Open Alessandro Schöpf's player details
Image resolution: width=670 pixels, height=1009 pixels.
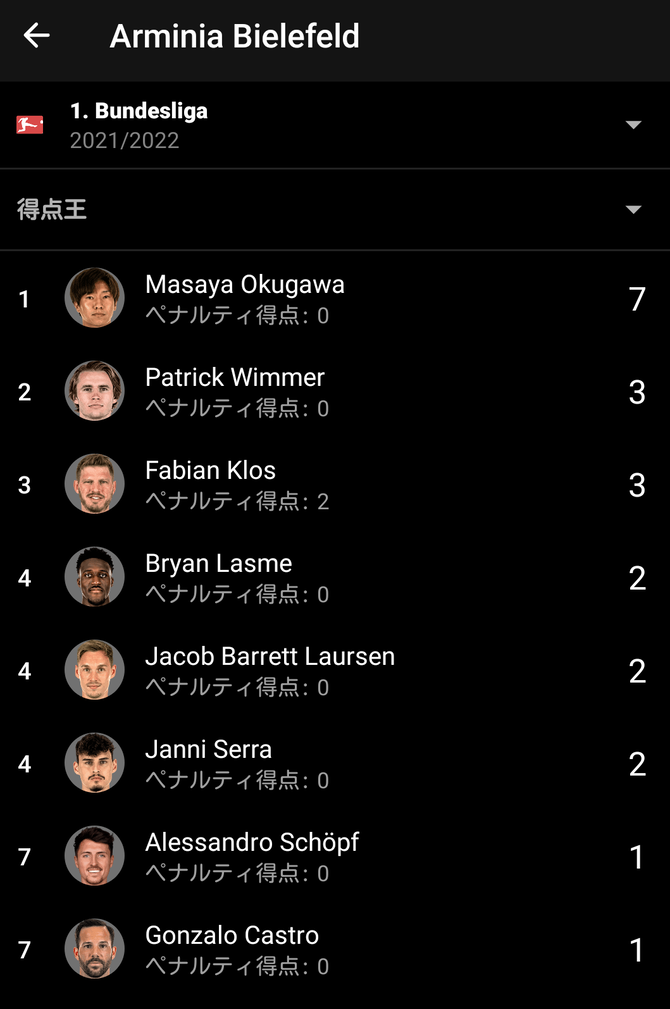coord(252,856)
